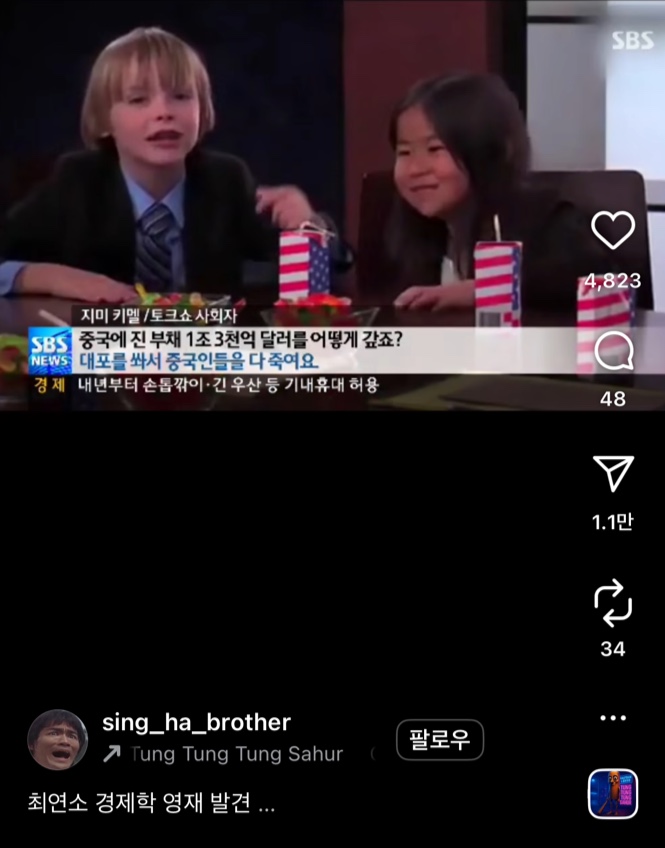
Task: Follow sing_ha_brother with the 팔로우 button
Action: pyautogui.click(x=440, y=741)
